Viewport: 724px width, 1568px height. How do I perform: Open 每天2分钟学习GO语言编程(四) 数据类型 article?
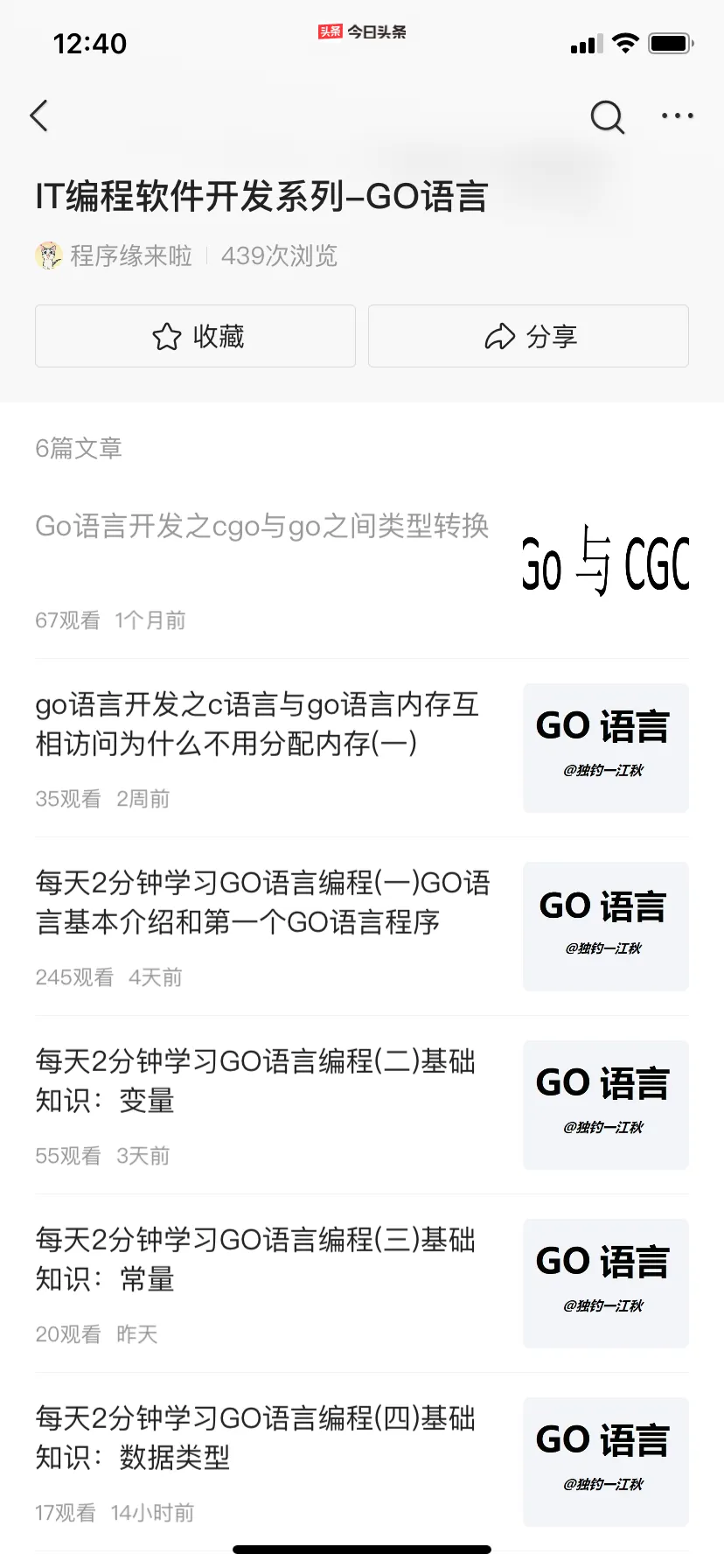[x=255, y=1438]
